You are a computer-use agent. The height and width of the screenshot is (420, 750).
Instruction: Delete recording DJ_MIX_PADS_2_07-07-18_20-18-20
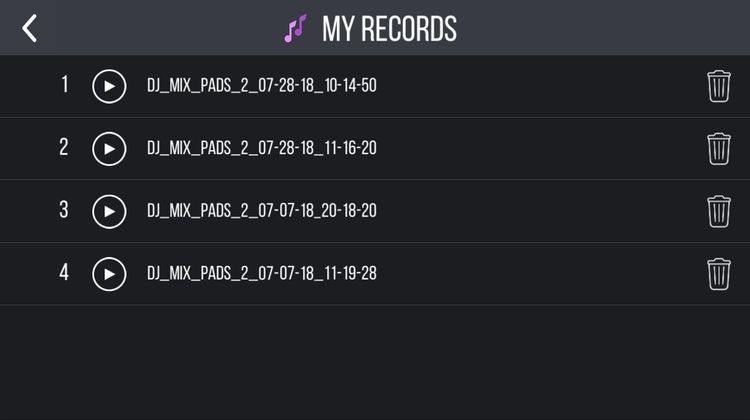718,211
